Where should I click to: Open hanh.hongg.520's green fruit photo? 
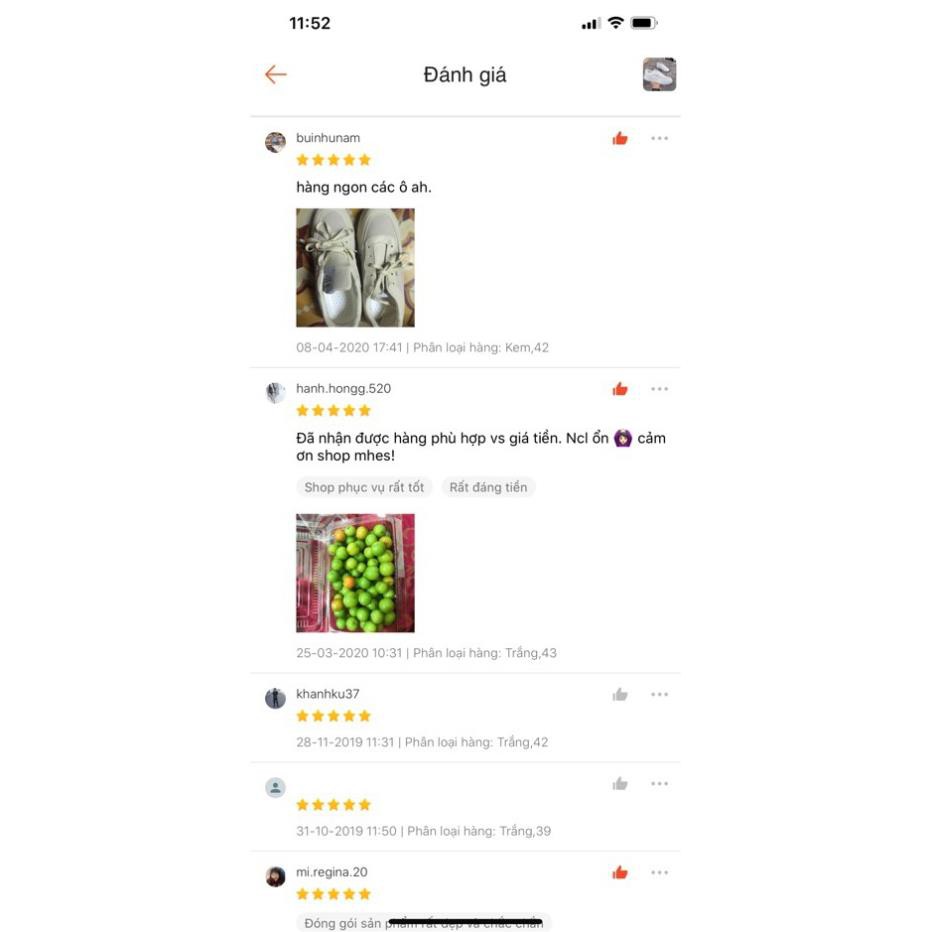click(355, 573)
